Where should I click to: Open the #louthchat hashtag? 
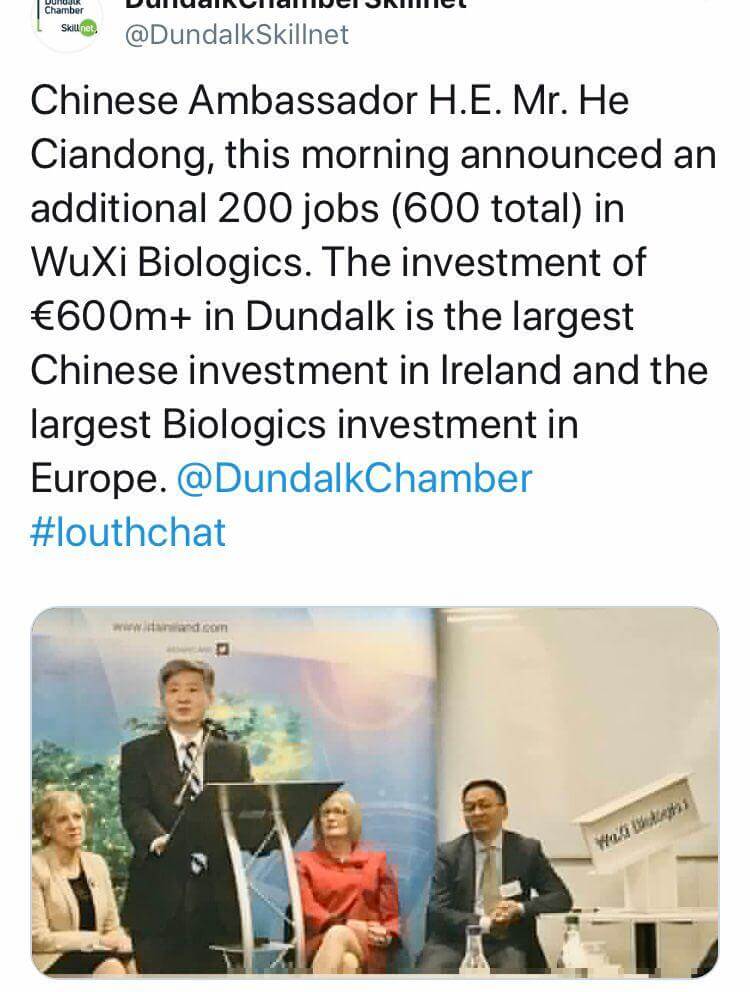tap(128, 531)
